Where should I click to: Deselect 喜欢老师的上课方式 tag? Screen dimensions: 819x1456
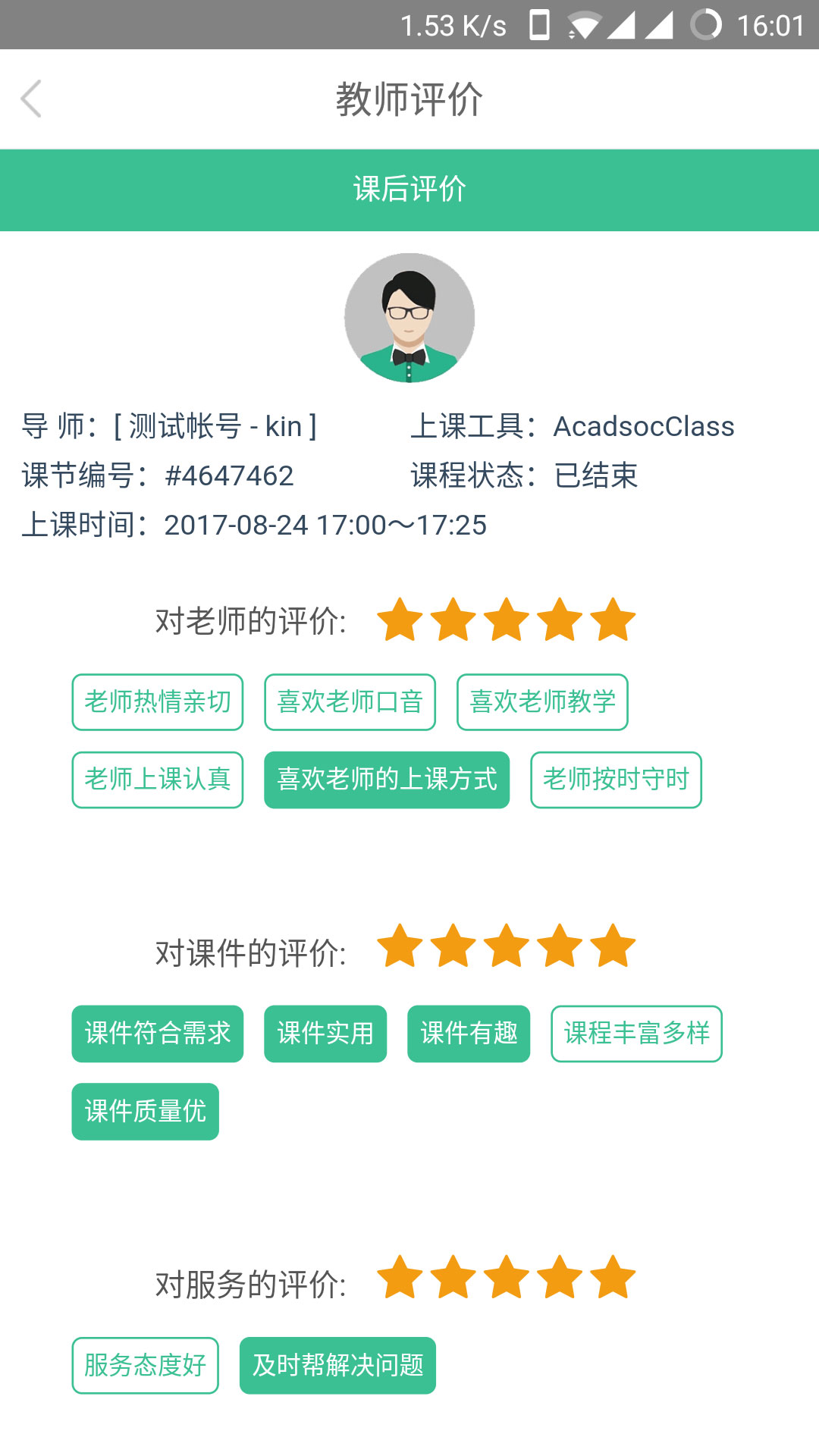tap(387, 780)
